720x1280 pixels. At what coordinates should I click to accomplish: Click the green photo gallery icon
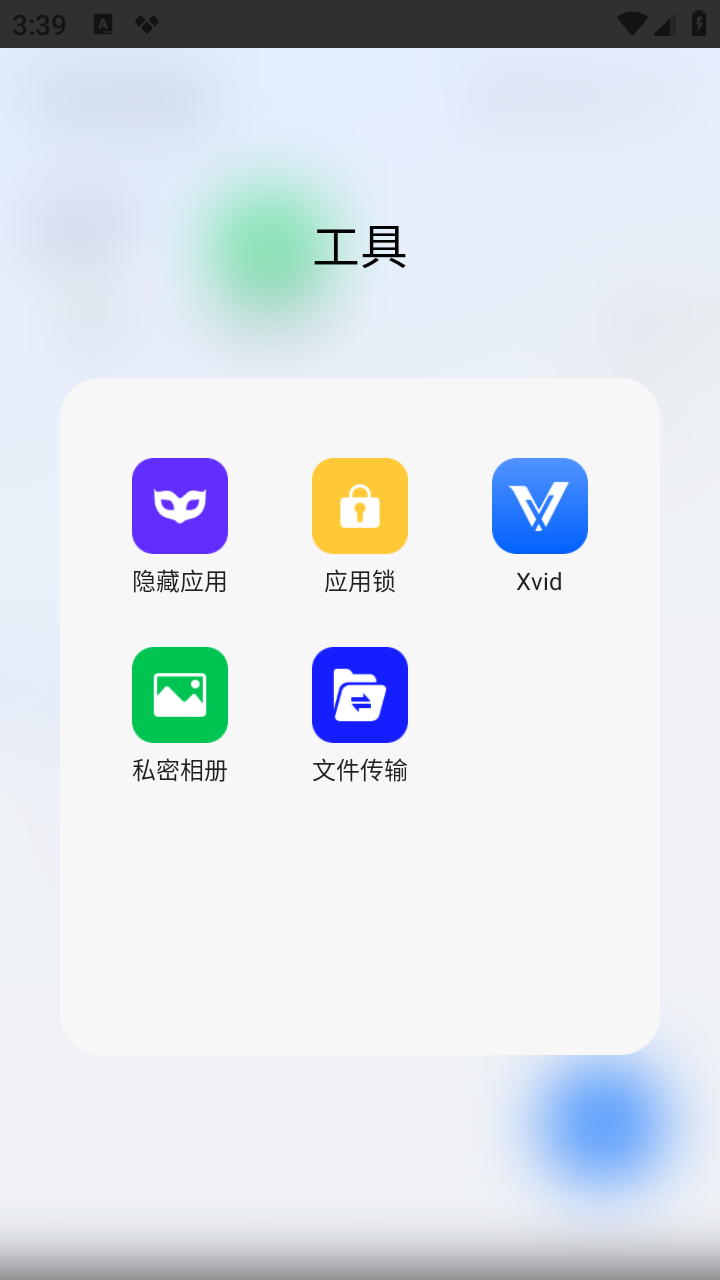pyautogui.click(x=180, y=695)
